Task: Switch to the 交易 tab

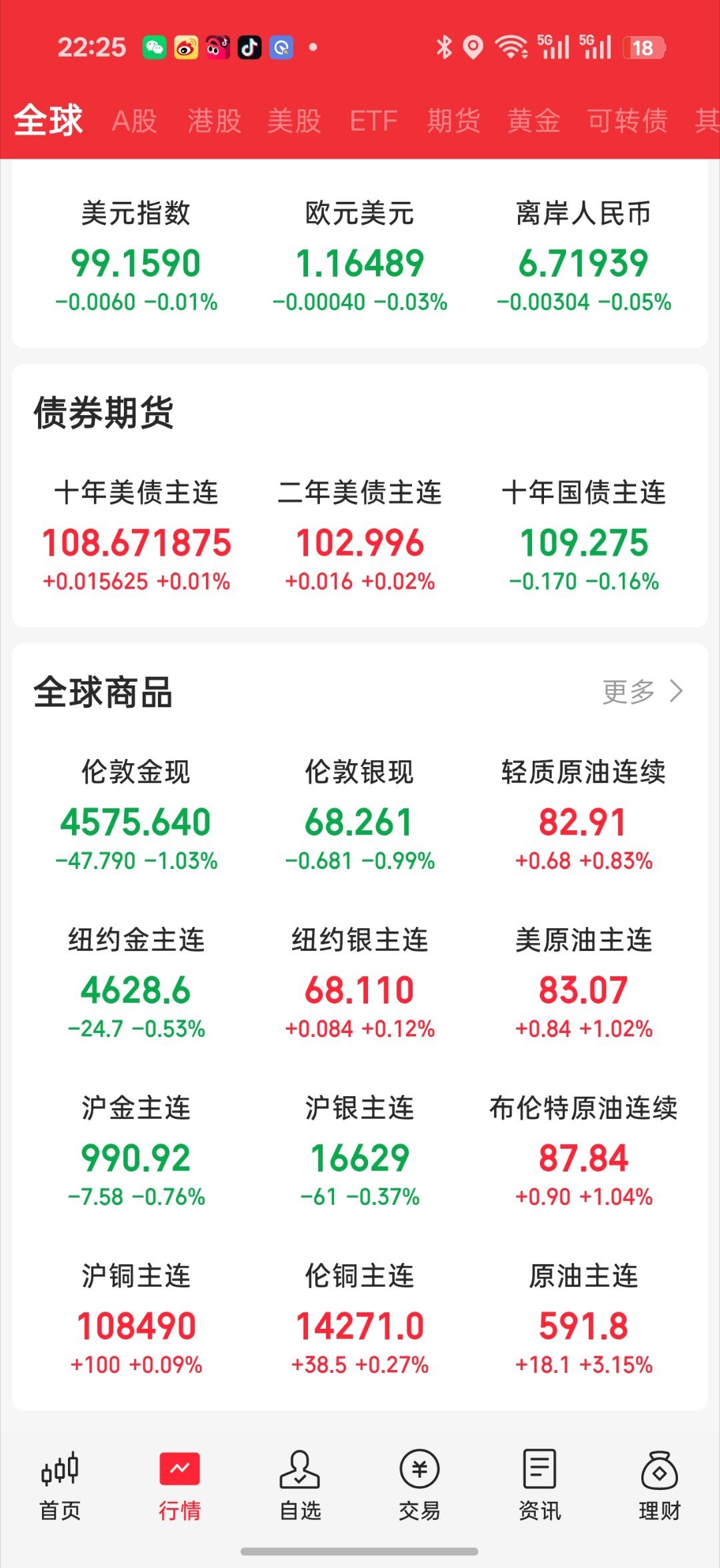Action: click(x=419, y=1485)
